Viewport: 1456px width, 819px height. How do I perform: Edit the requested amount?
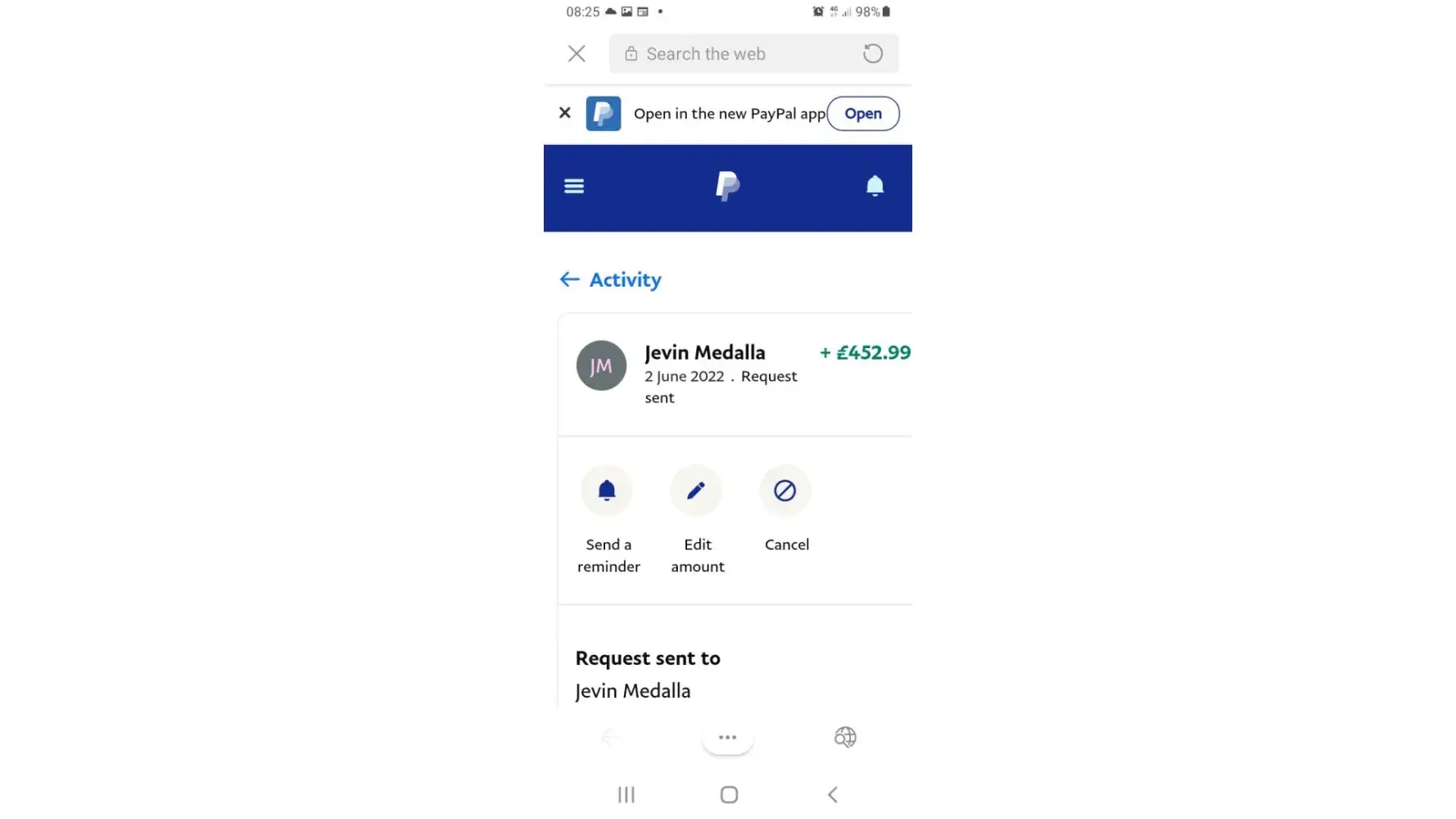coord(696,491)
